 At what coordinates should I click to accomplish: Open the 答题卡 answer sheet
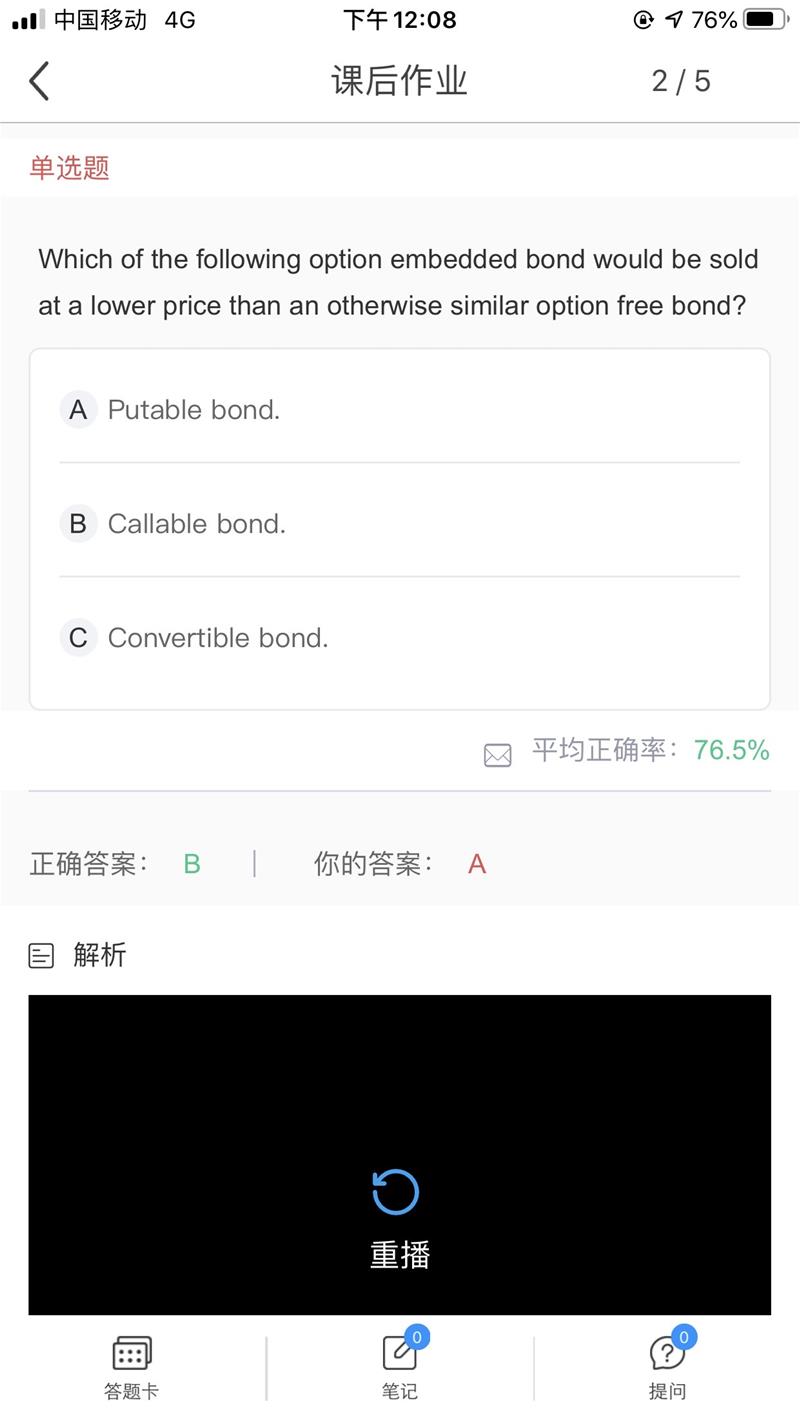[131, 1368]
